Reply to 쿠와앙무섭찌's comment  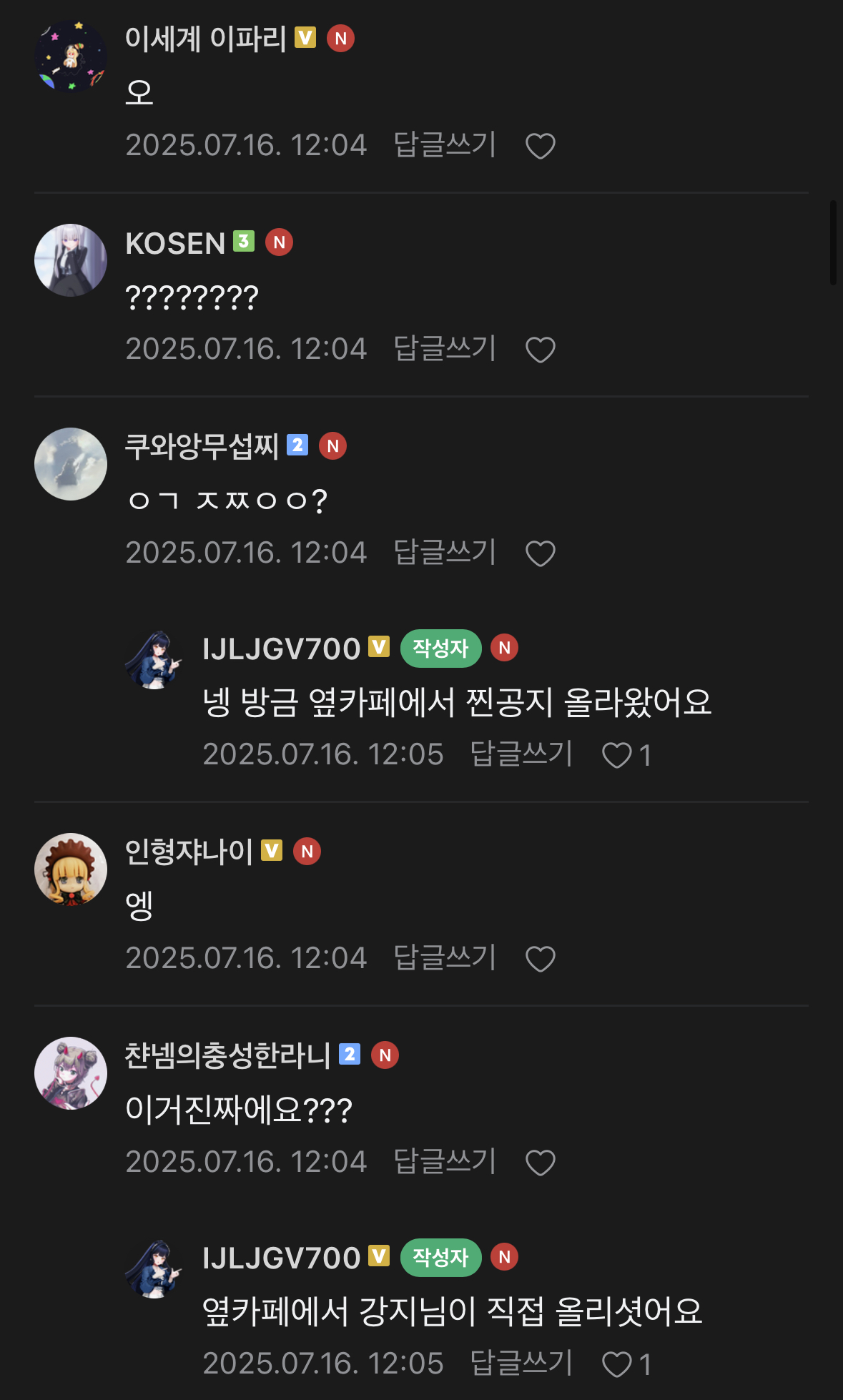(445, 553)
